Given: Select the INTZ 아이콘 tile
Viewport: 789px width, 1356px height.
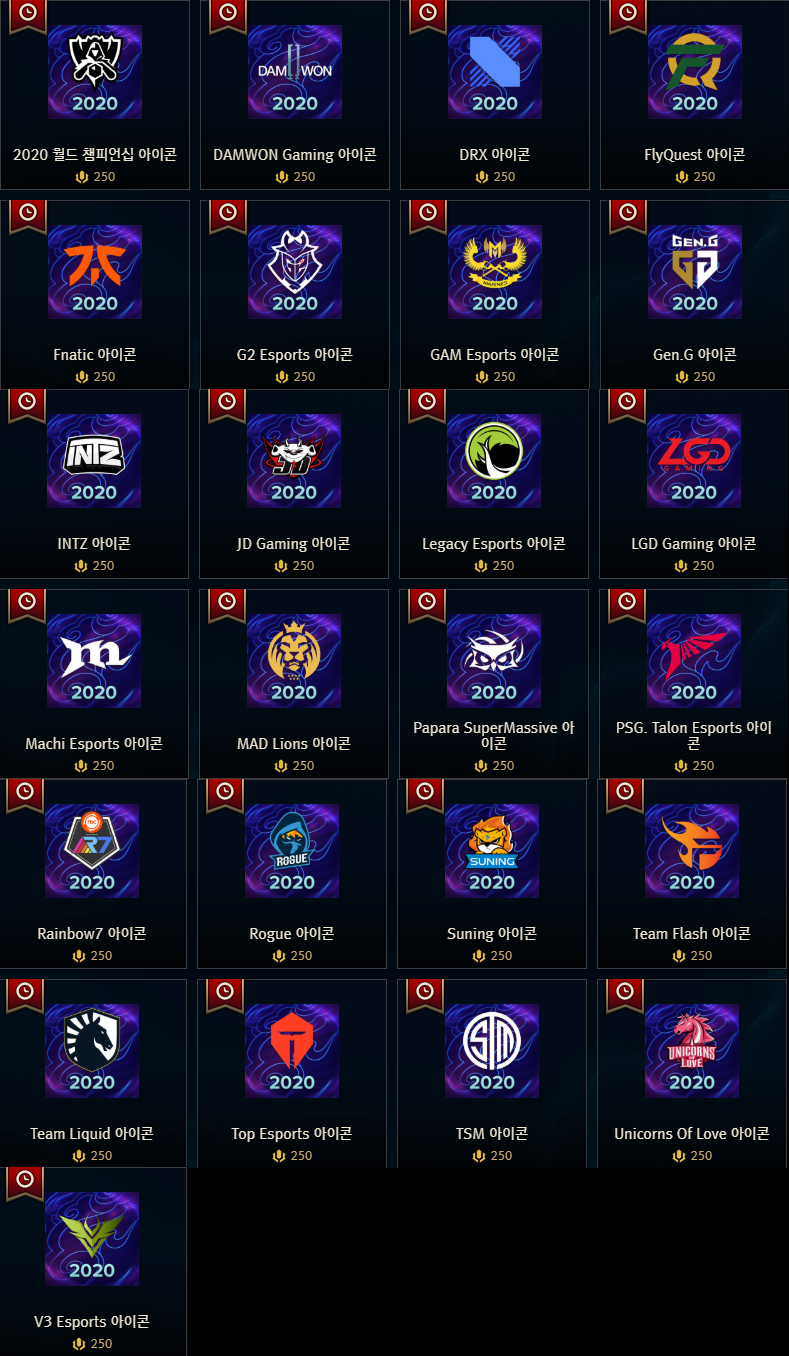Looking at the screenshot, I should 94,484.
